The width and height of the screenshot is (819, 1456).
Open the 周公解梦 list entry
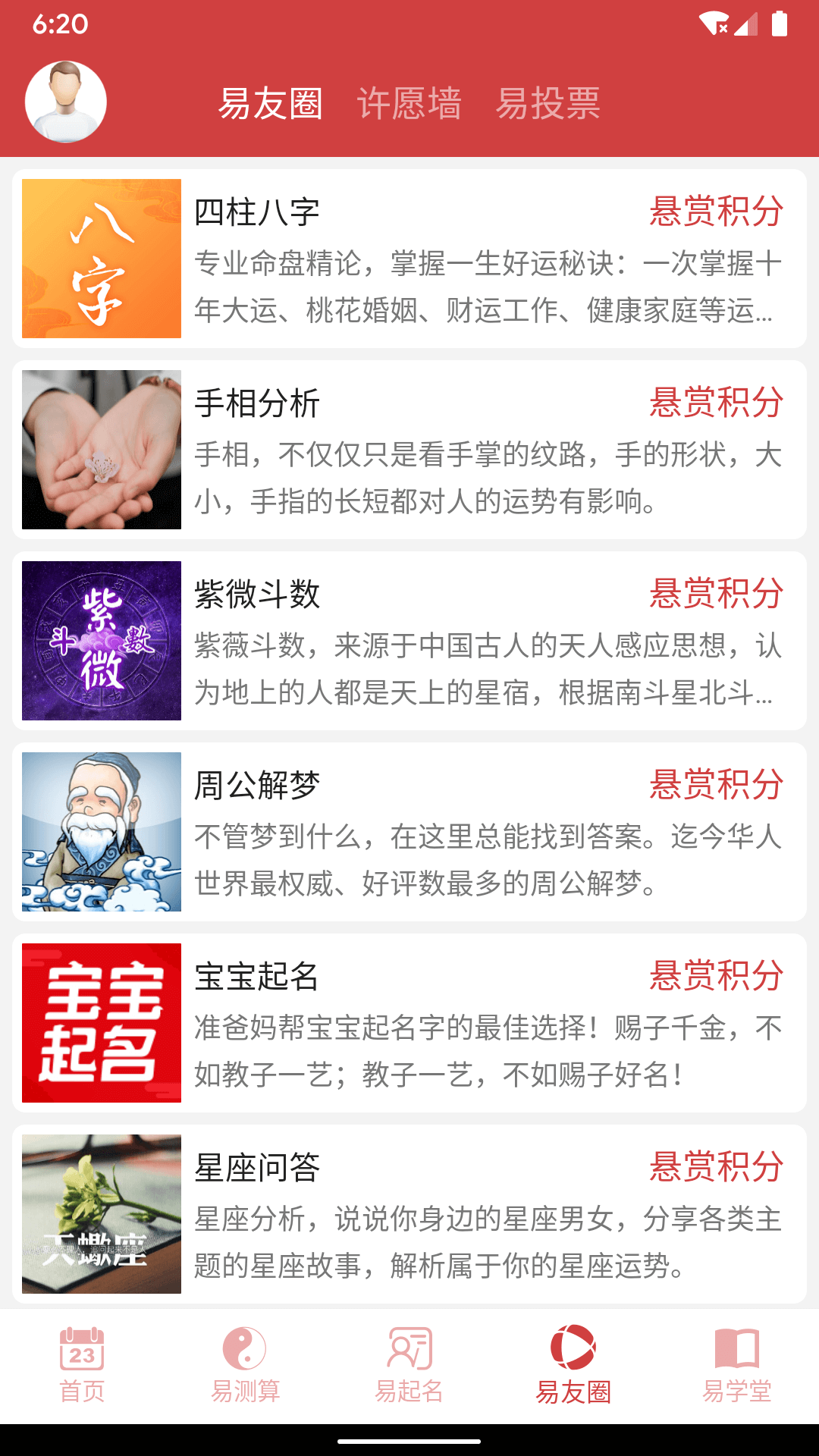coord(409,833)
